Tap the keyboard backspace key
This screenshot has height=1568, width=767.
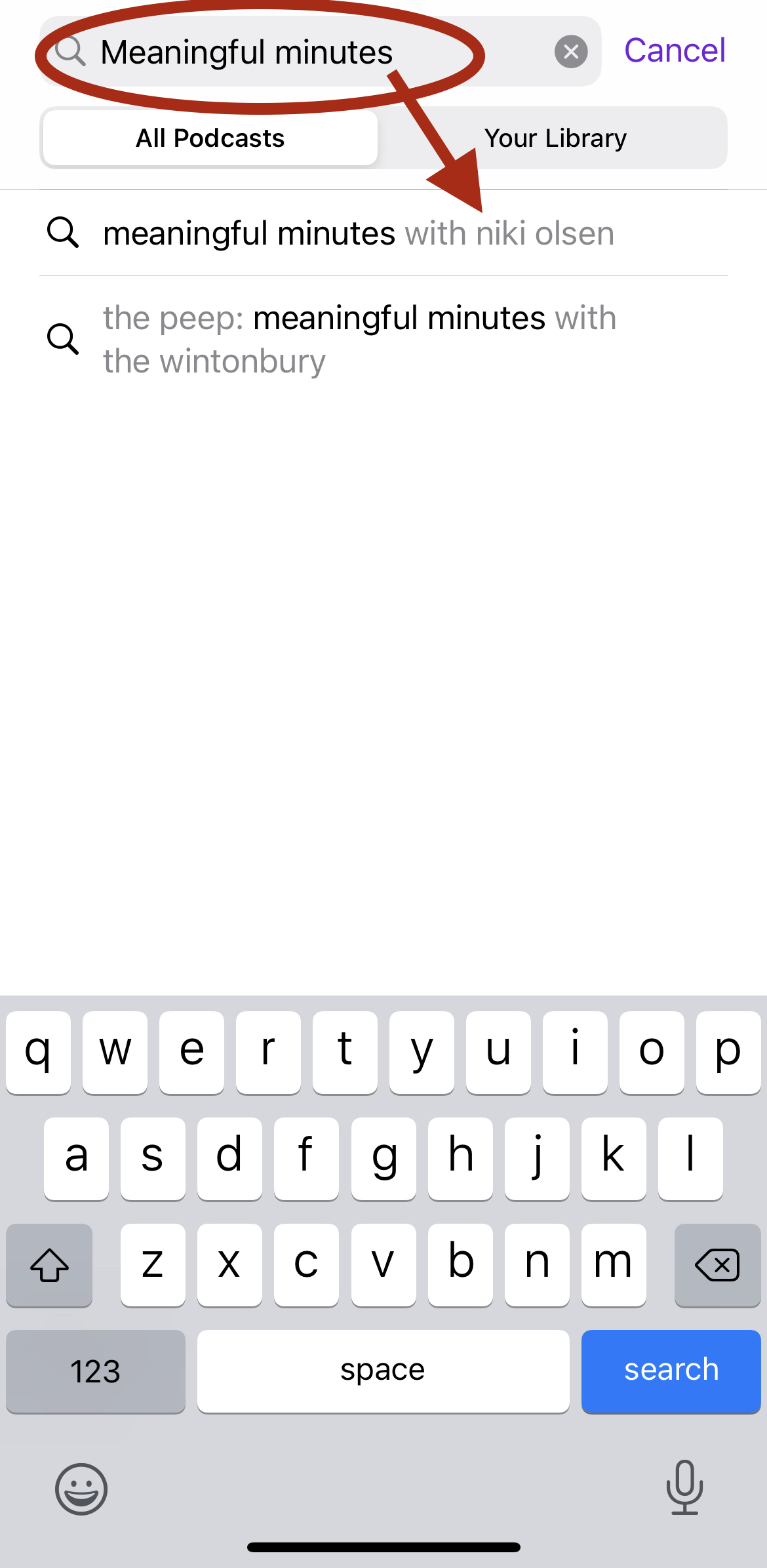pyautogui.click(x=717, y=1264)
